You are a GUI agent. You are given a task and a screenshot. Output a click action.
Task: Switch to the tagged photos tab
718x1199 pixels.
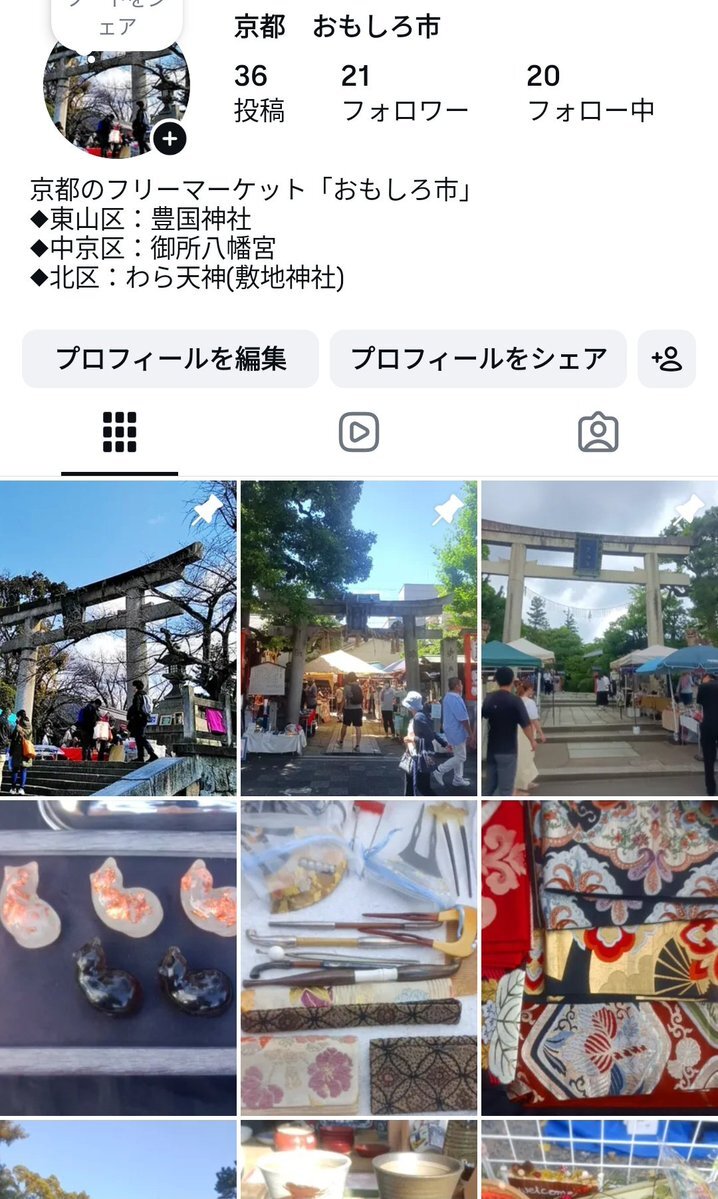coord(597,432)
